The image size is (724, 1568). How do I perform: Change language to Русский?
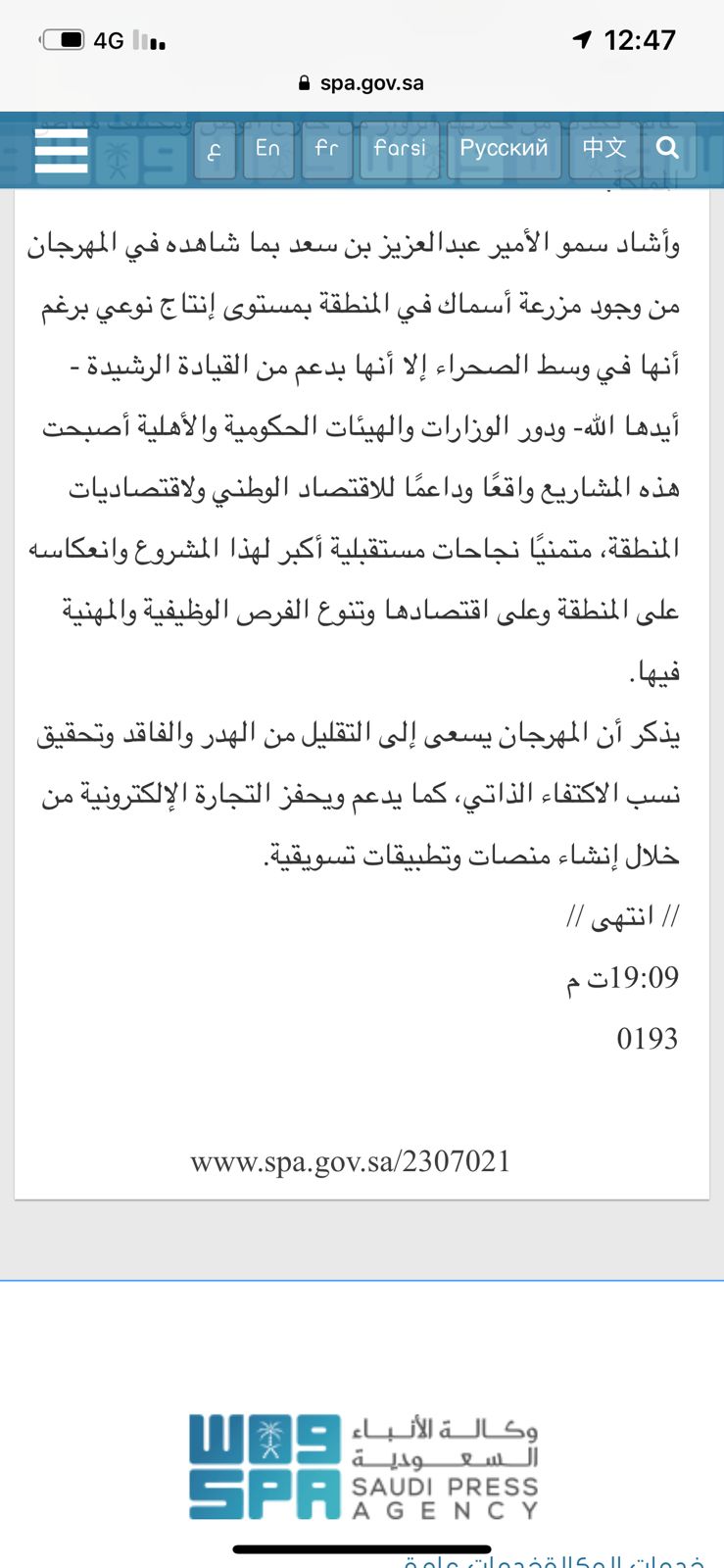coord(504,149)
